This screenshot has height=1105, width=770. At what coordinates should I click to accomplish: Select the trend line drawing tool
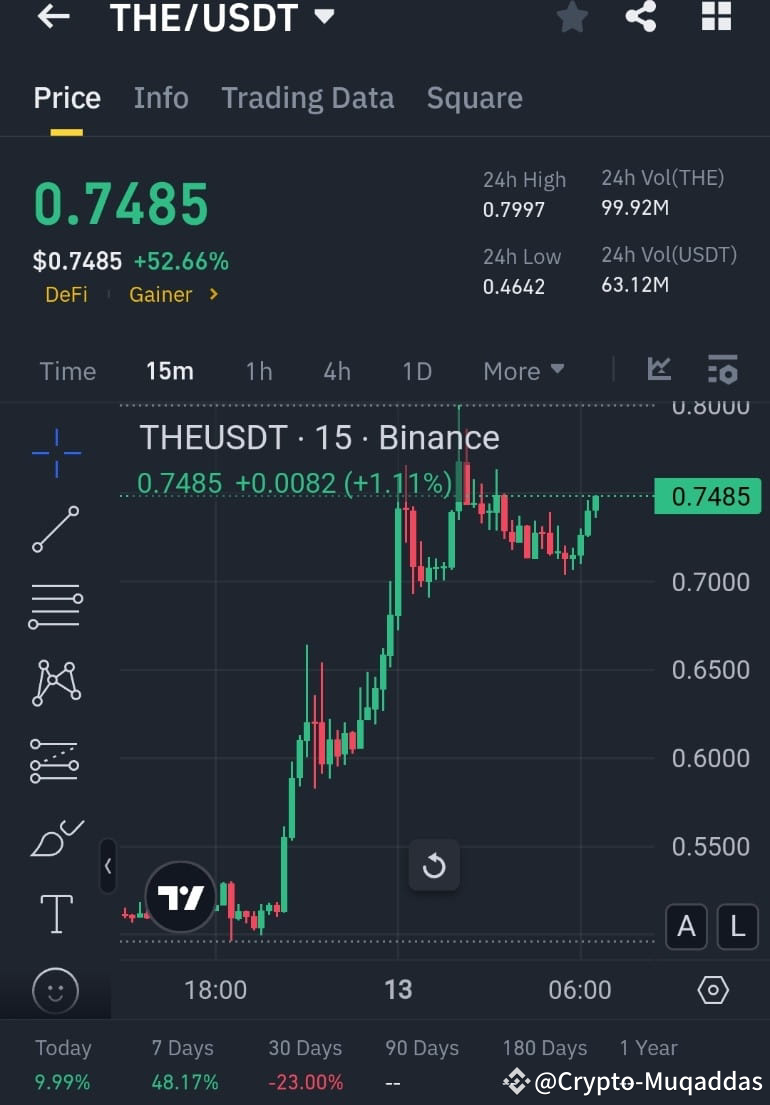[x=55, y=528]
